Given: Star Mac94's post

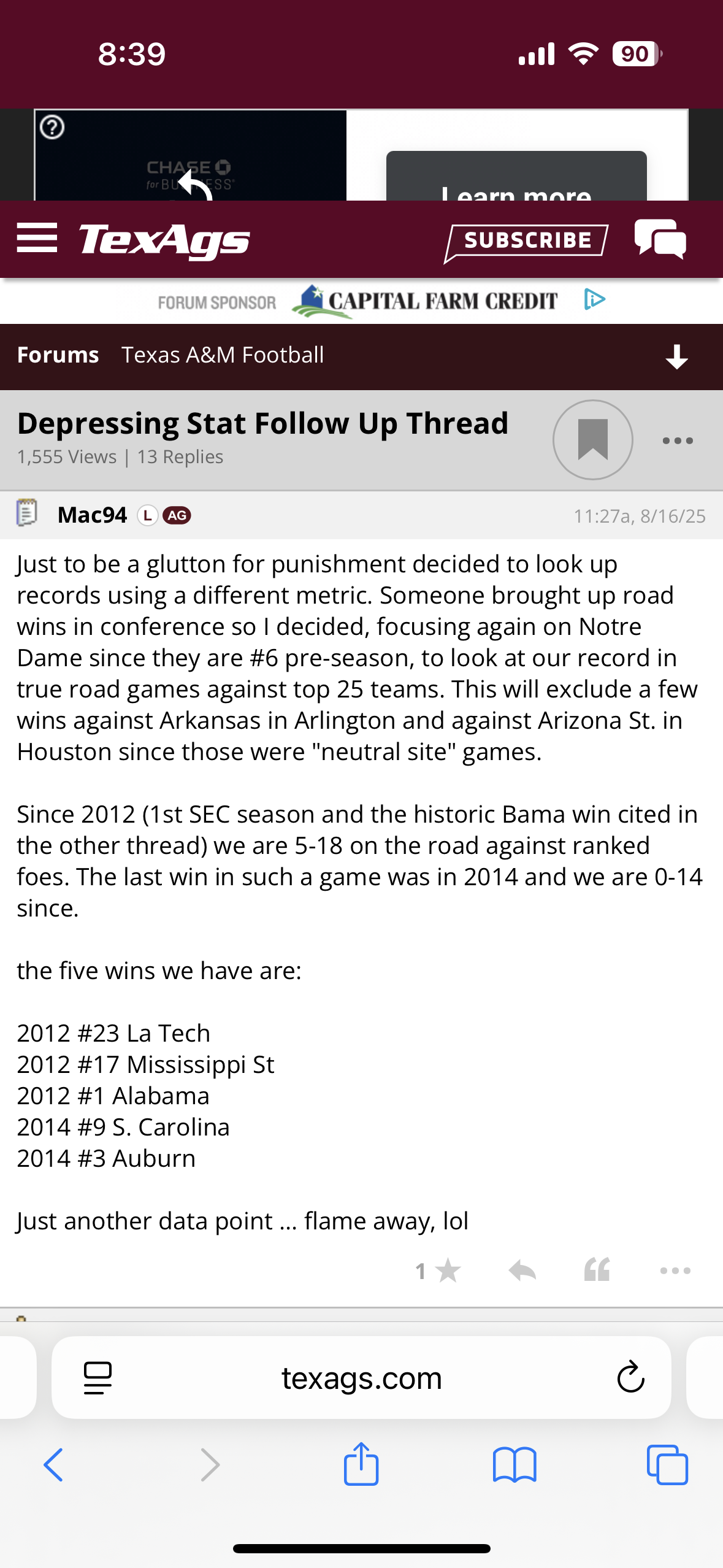Looking at the screenshot, I should tap(438, 1270).
